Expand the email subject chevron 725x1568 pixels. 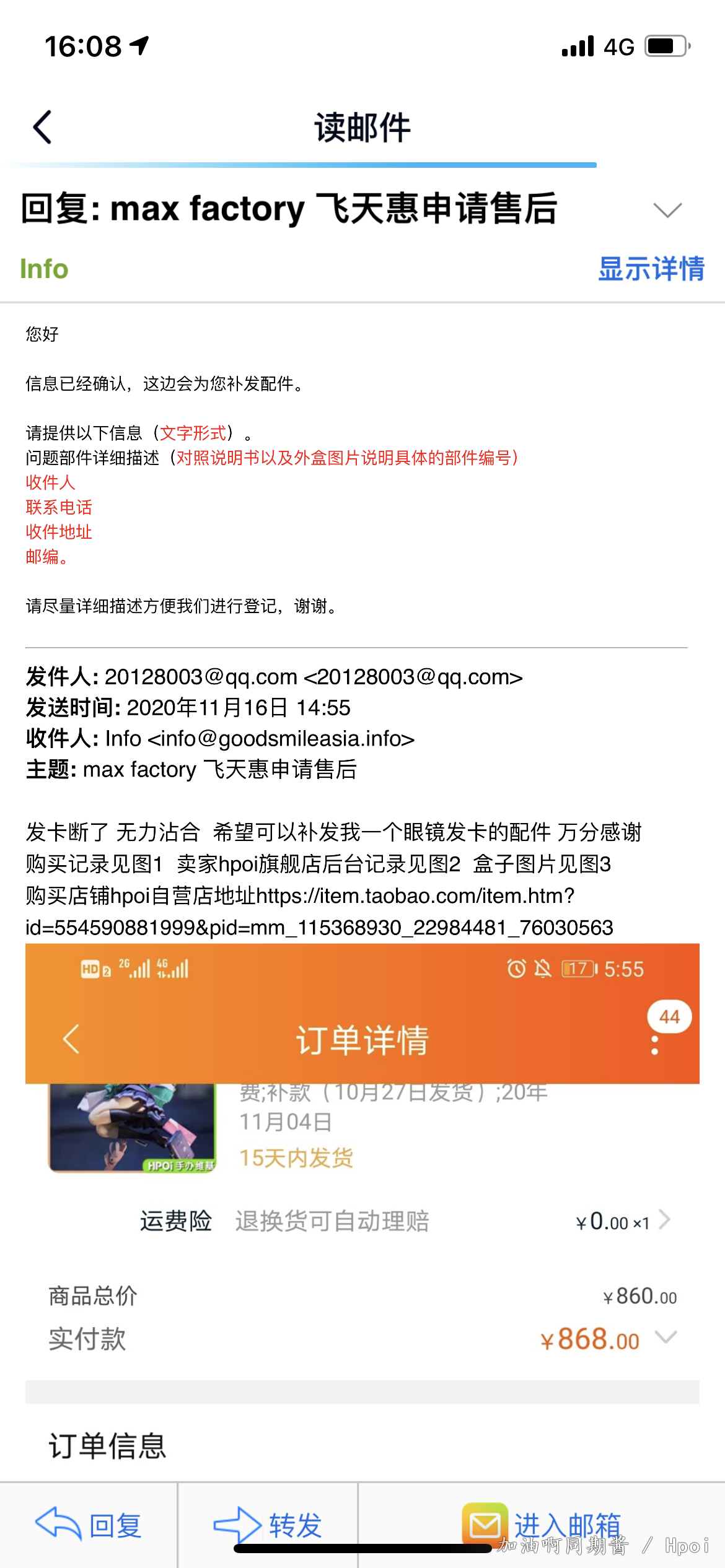coord(667,210)
